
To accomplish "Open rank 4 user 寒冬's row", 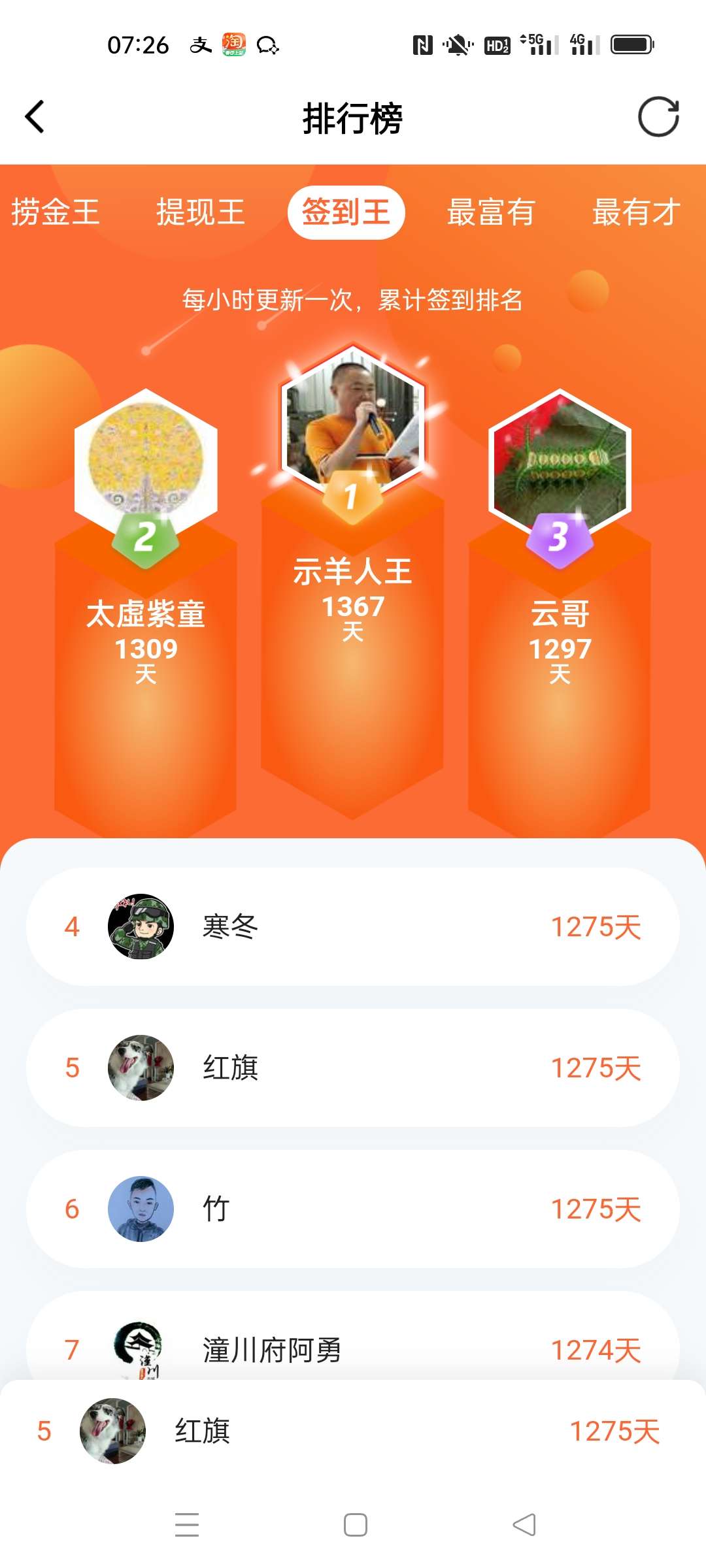I will pos(352,926).
